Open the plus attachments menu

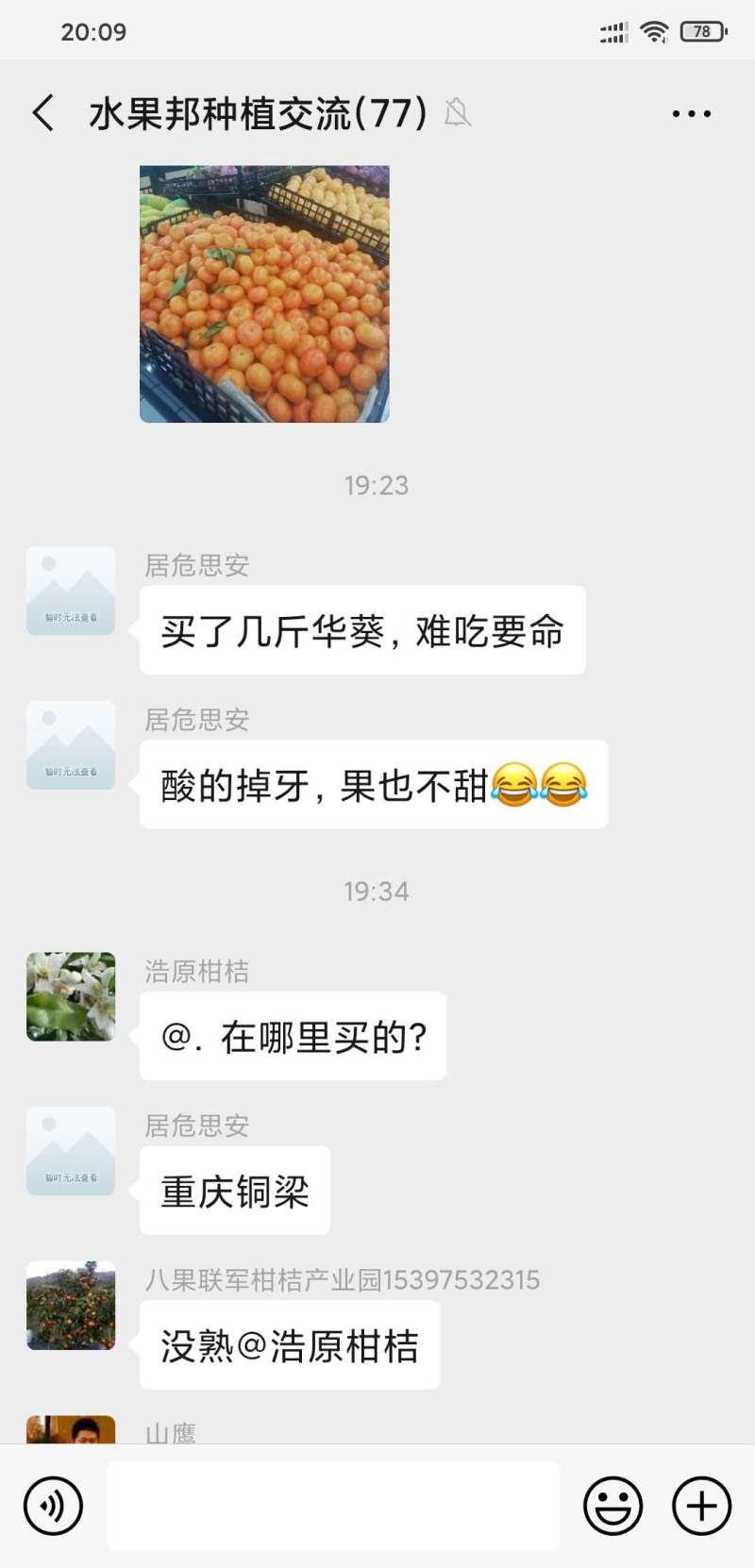point(701,1506)
